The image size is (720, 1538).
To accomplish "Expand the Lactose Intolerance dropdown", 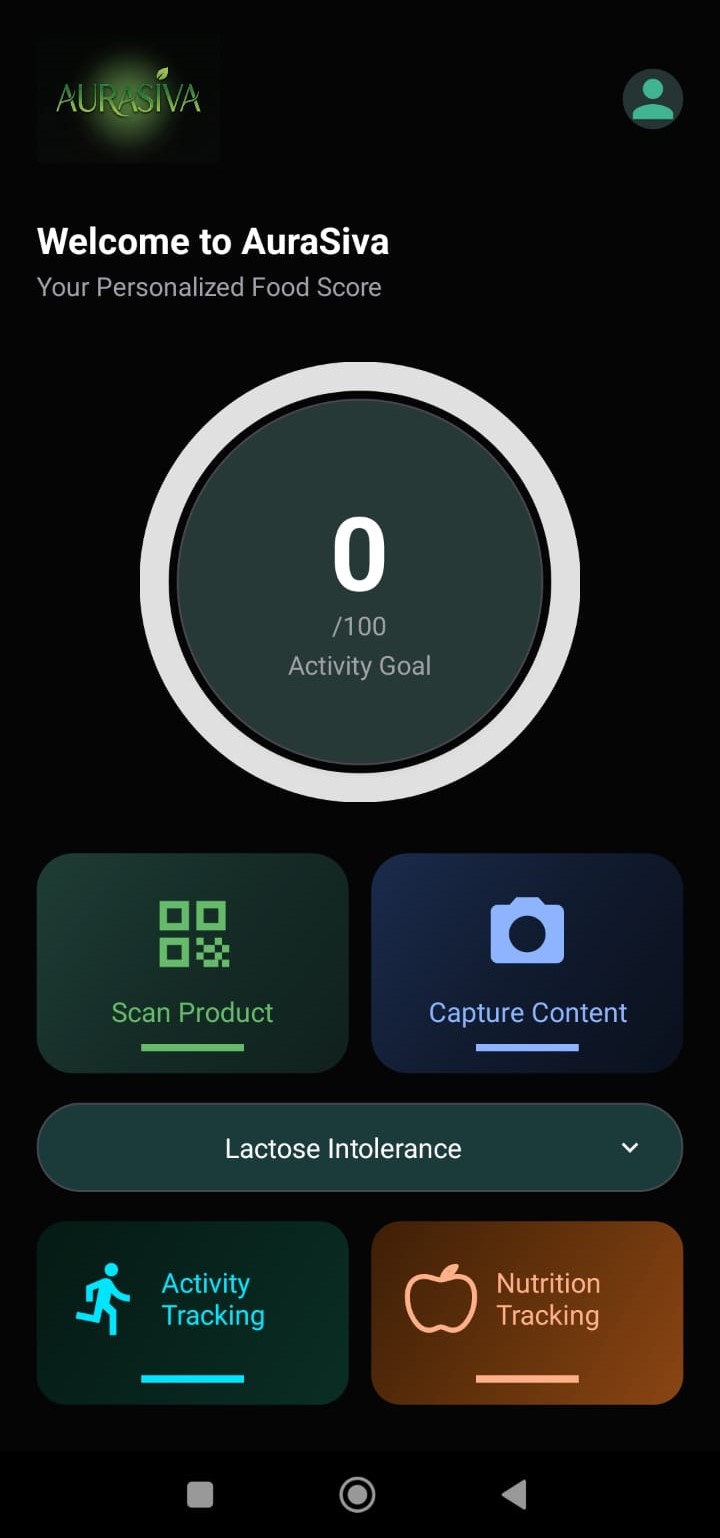I will coord(360,1147).
